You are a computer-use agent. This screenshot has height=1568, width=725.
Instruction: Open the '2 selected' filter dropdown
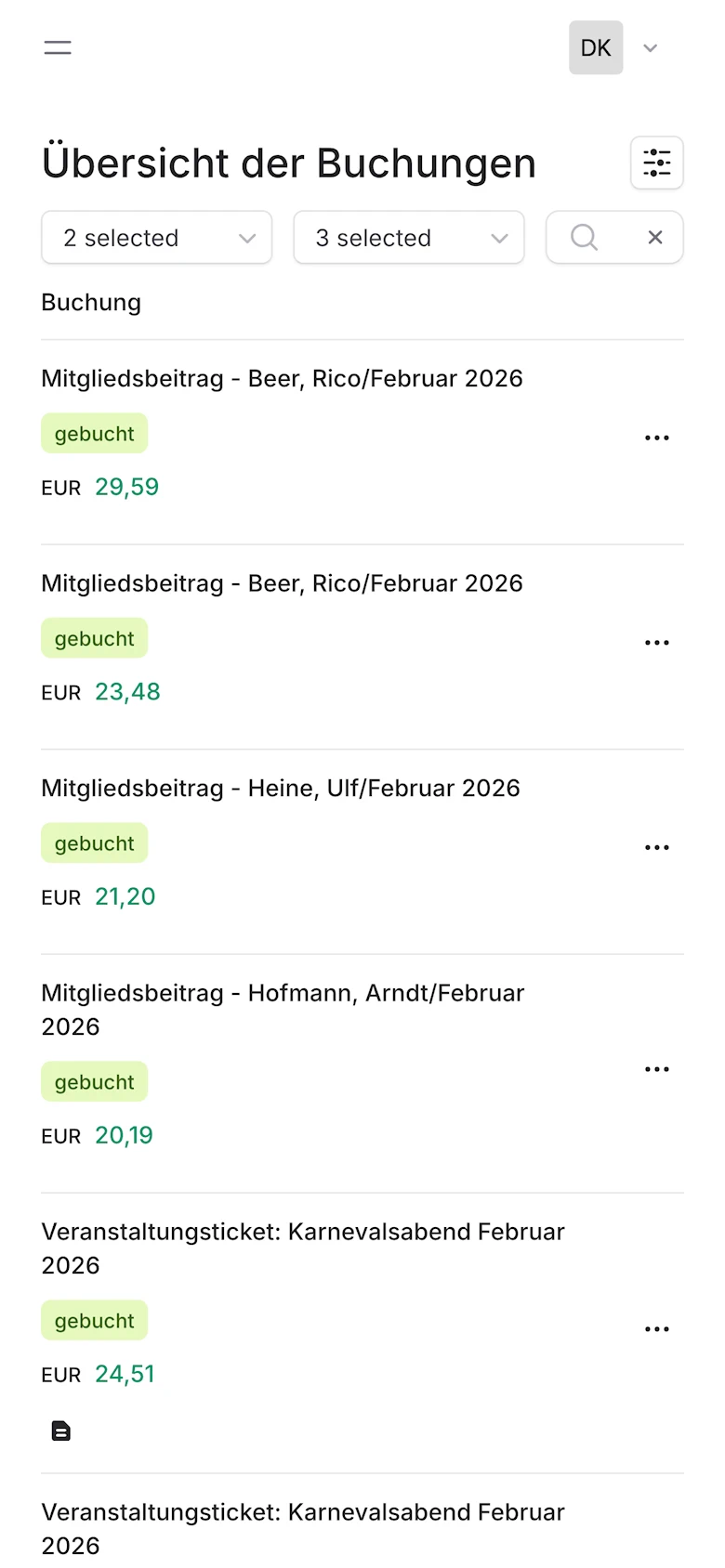156,238
